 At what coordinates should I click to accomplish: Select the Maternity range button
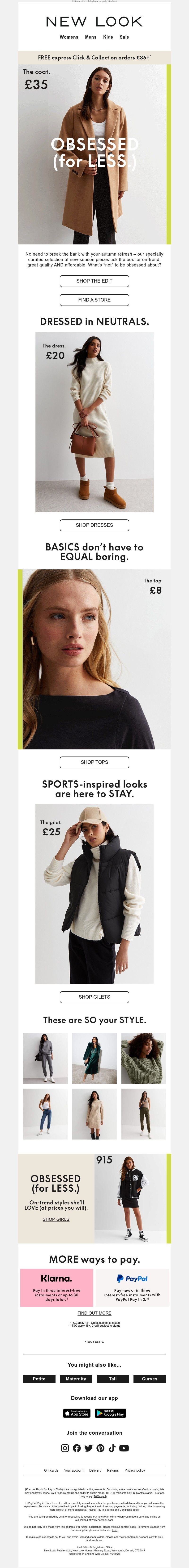coord(76,1379)
